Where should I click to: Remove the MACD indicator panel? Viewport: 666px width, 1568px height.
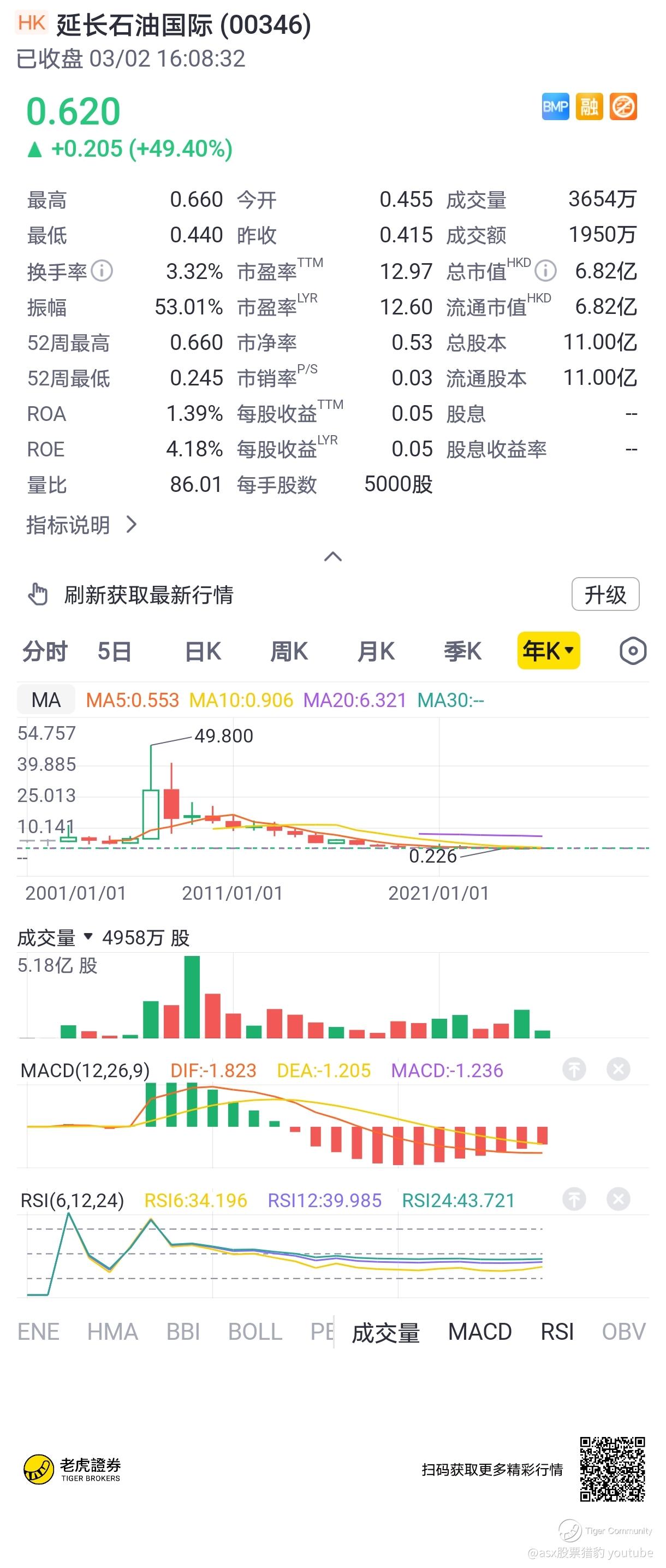pos(618,1070)
